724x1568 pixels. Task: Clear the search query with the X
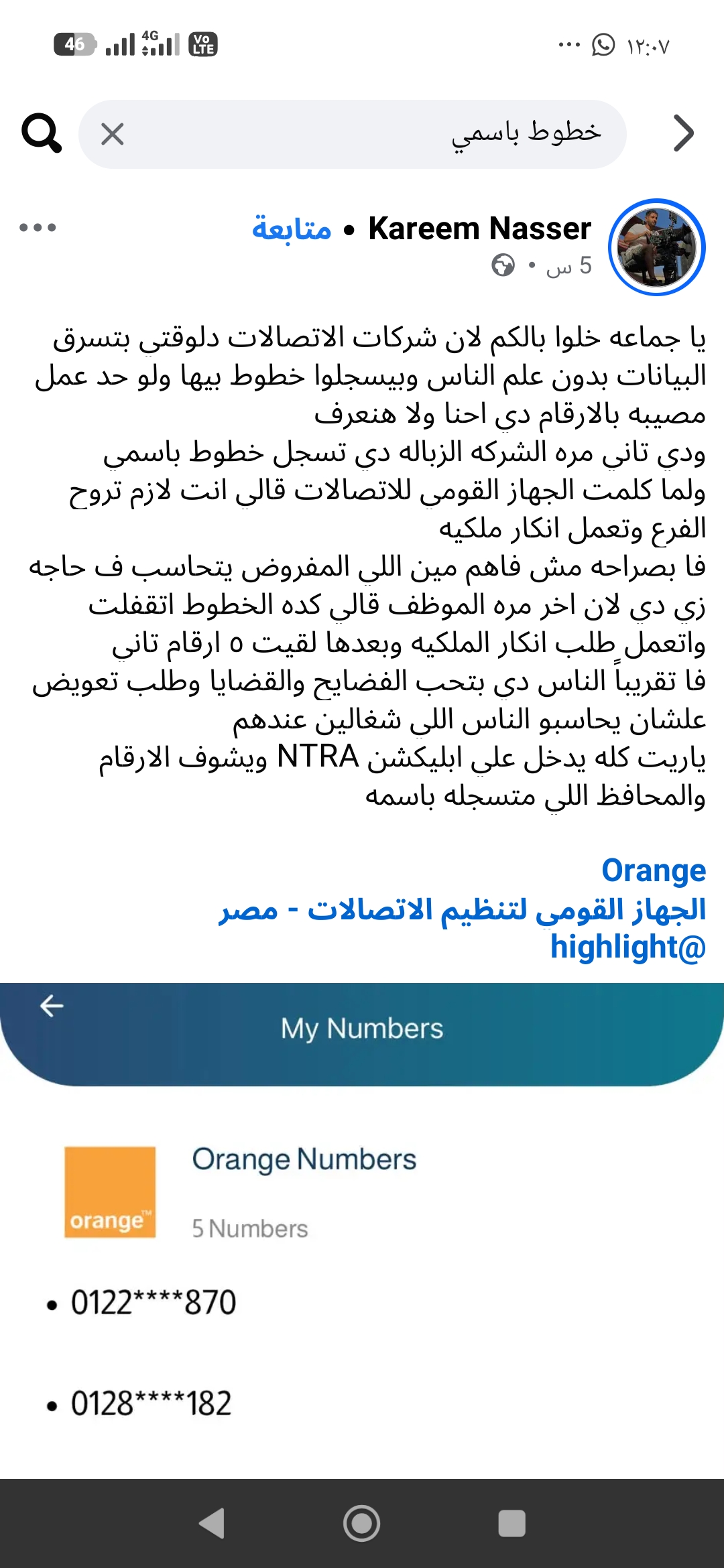coord(112,134)
